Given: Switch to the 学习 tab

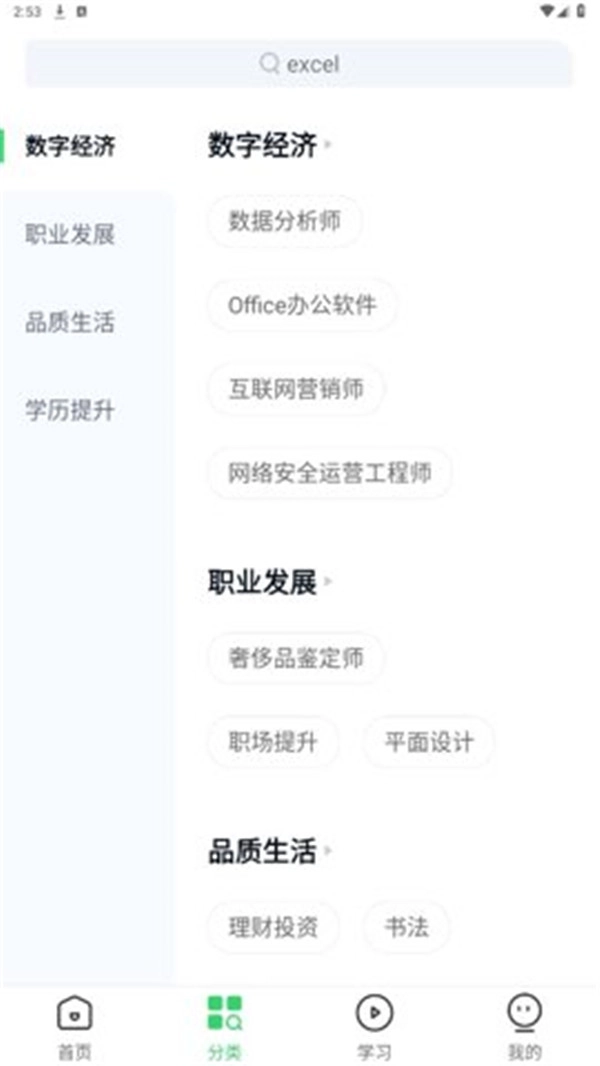Looking at the screenshot, I should click(374, 1027).
